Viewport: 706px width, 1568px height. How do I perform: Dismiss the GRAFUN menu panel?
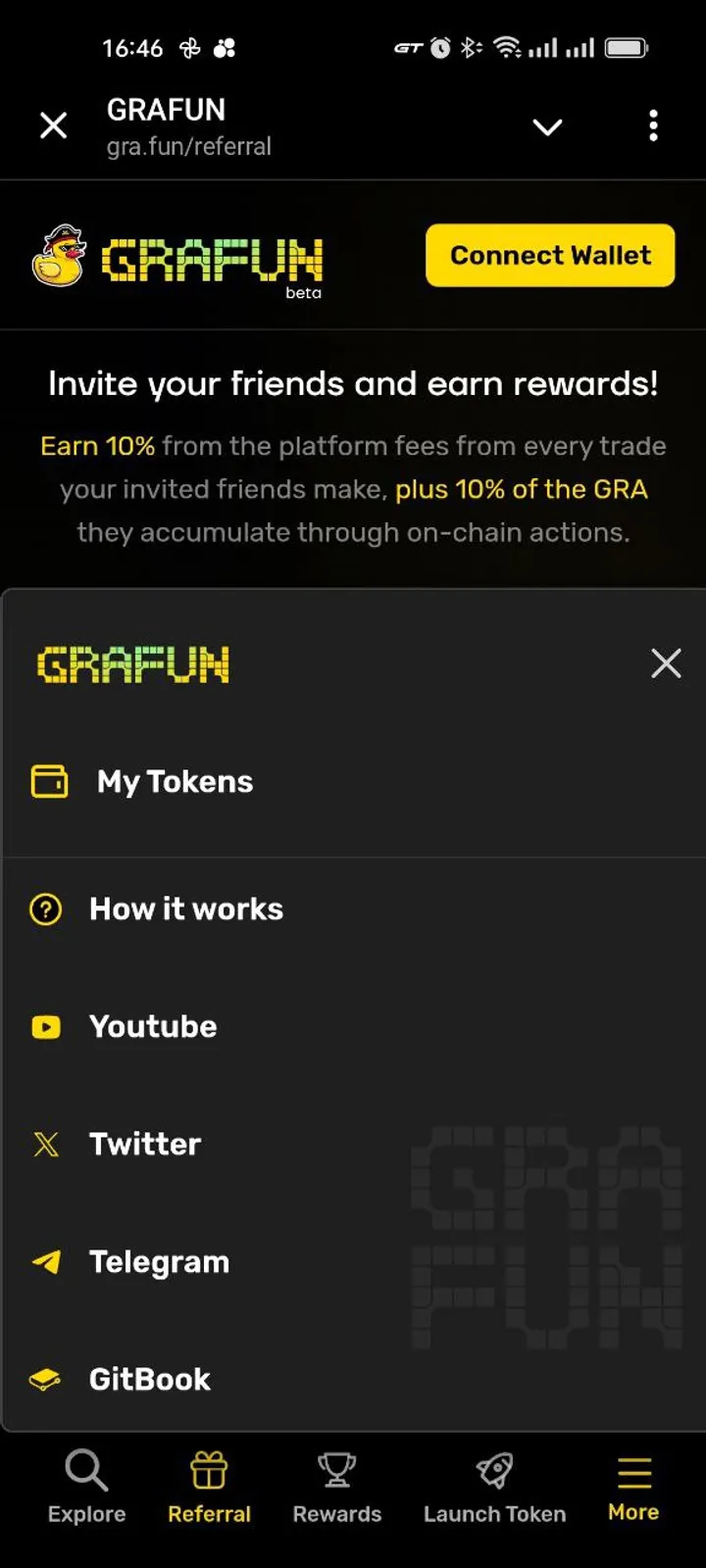click(x=666, y=663)
